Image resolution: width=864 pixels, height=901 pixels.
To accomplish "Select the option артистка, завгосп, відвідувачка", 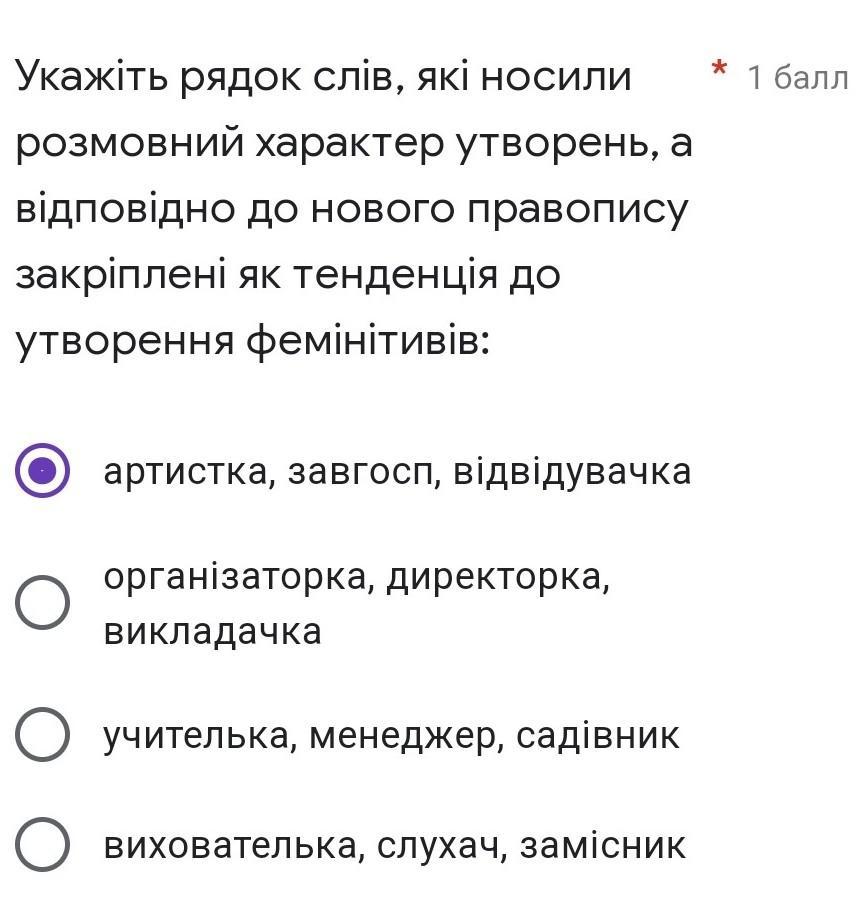I will (x=43, y=470).
